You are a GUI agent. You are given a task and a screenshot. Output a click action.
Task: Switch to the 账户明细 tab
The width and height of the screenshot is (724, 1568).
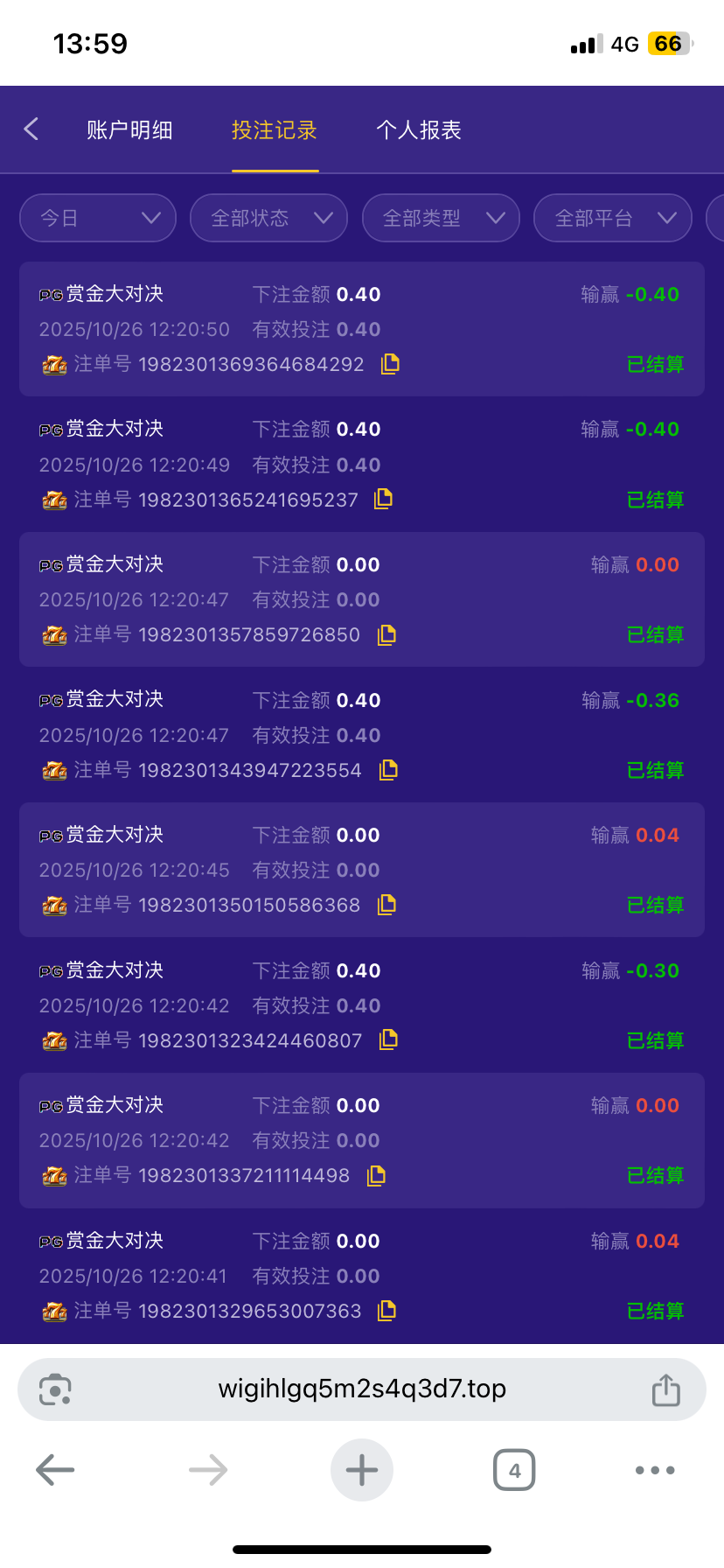tap(129, 130)
